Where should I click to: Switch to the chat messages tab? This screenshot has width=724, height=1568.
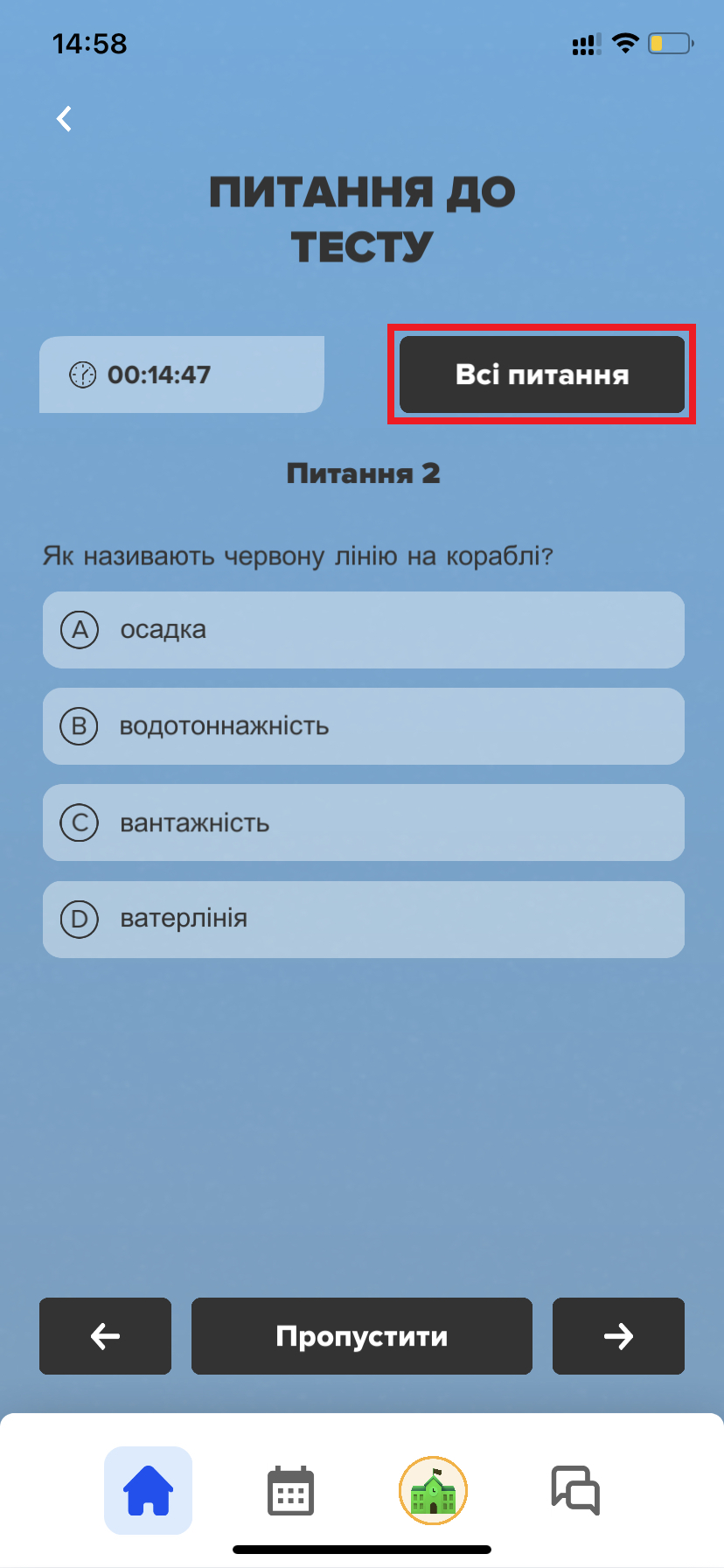click(574, 1490)
